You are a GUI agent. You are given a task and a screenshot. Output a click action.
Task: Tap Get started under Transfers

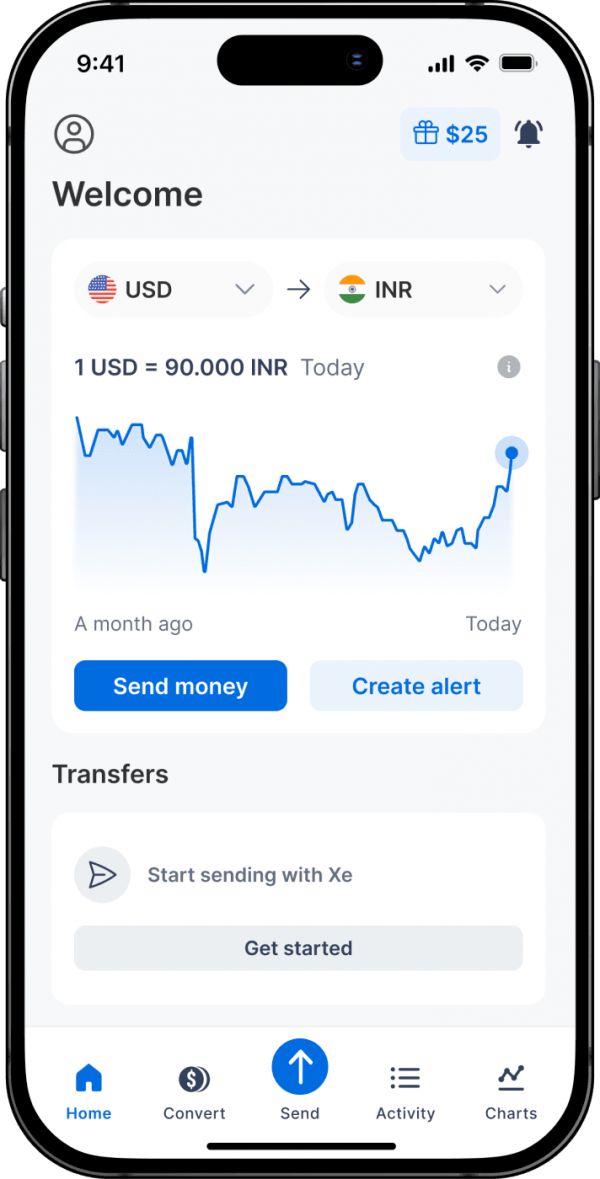(298, 948)
